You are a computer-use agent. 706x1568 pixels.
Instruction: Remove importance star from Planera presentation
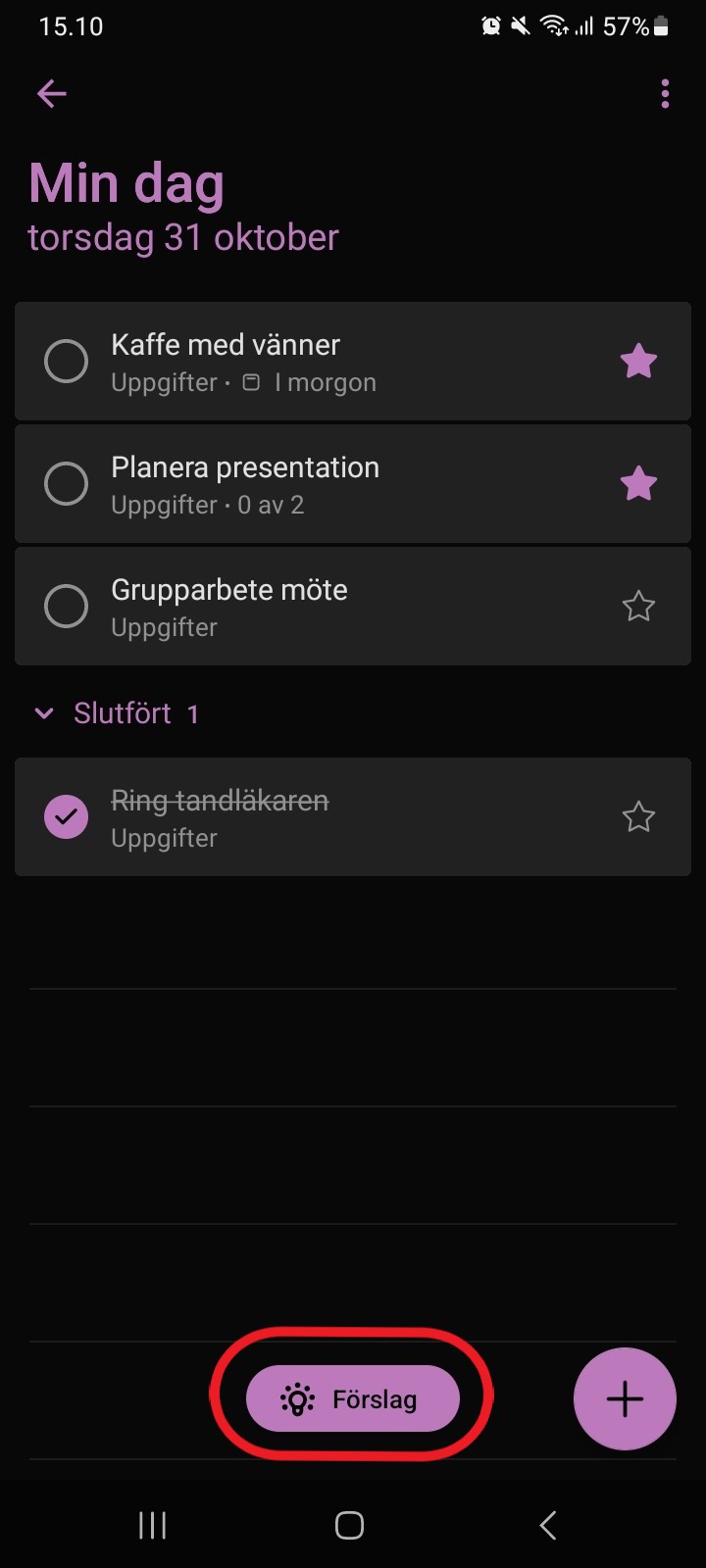tap(638, 484)
